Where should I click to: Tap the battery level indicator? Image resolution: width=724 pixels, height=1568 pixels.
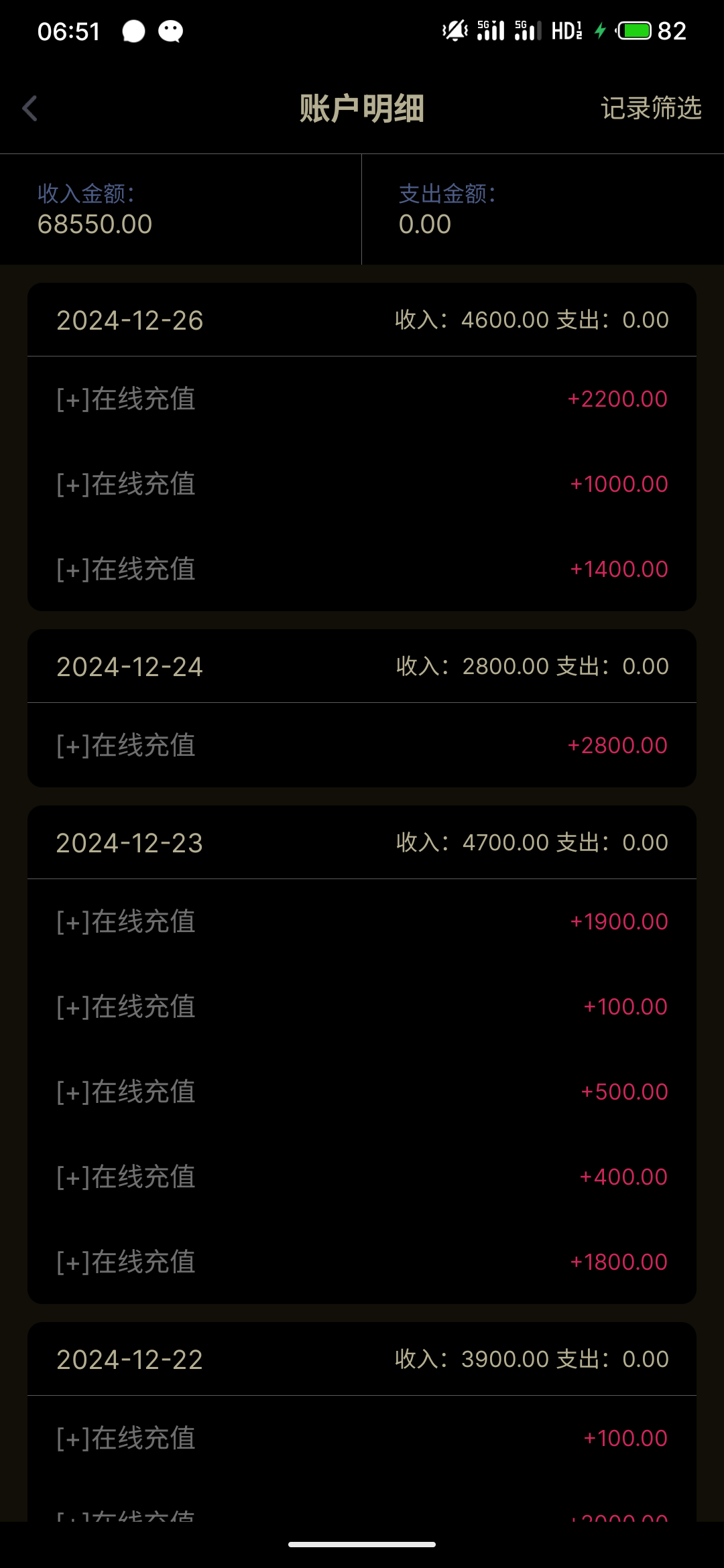click(x=635, y=30)
